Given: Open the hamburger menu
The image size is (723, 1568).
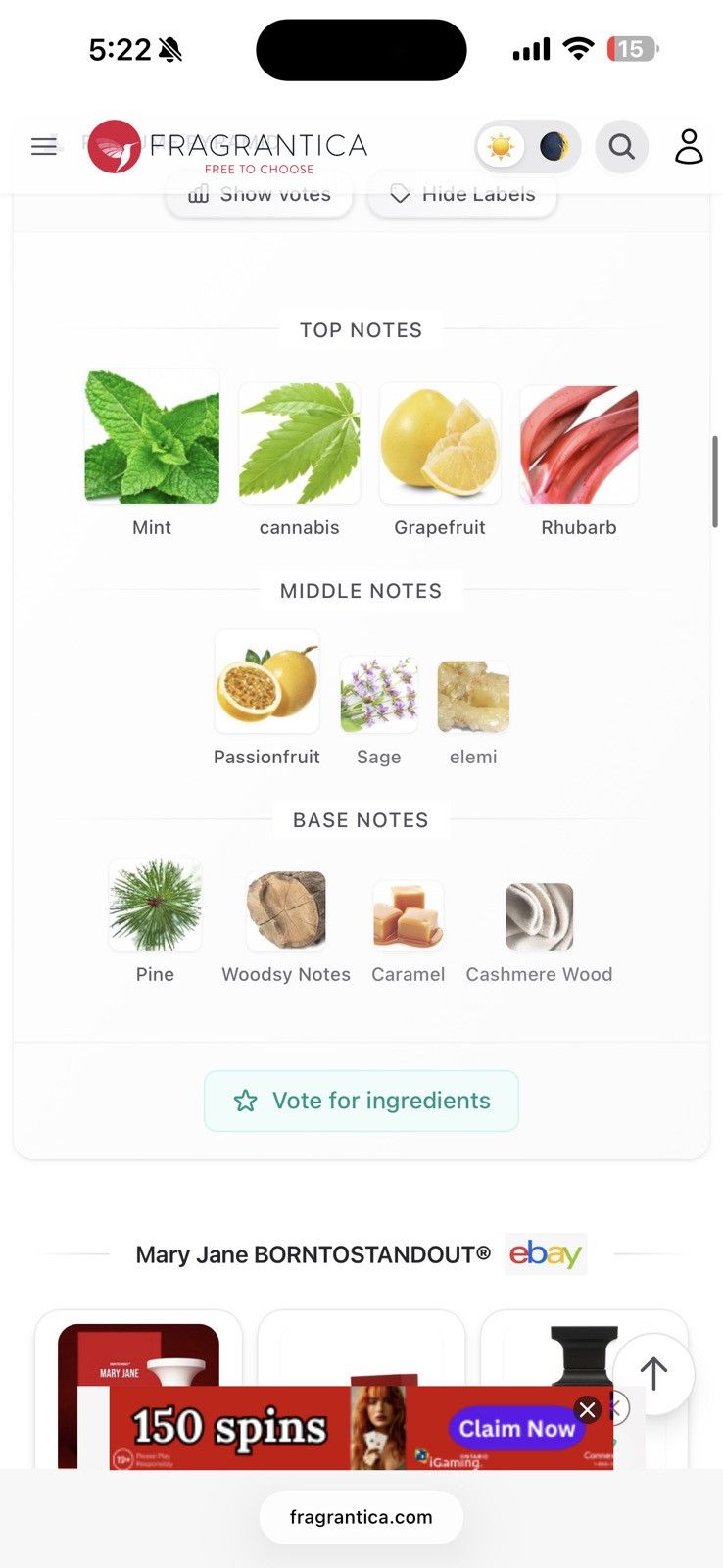Looking at the screenshot, I should point(44,147).
